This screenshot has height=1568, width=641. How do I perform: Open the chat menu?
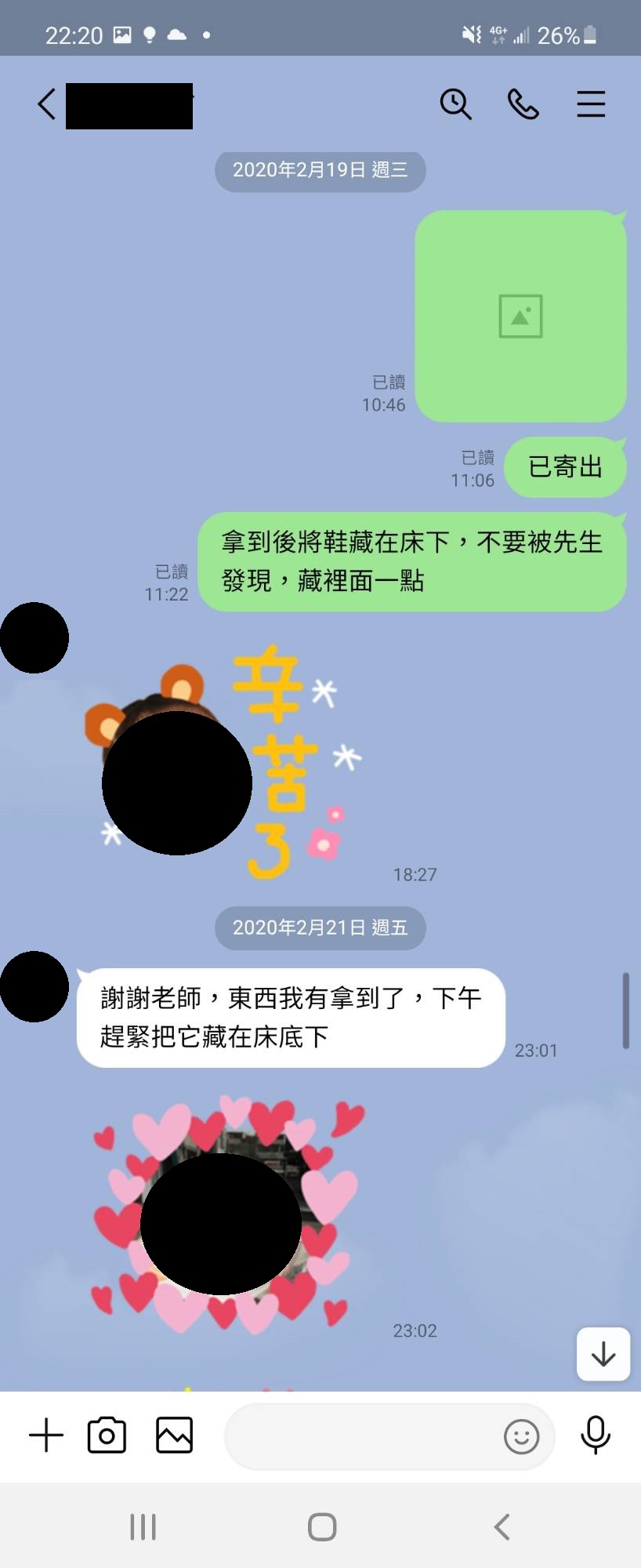point(591,104)
